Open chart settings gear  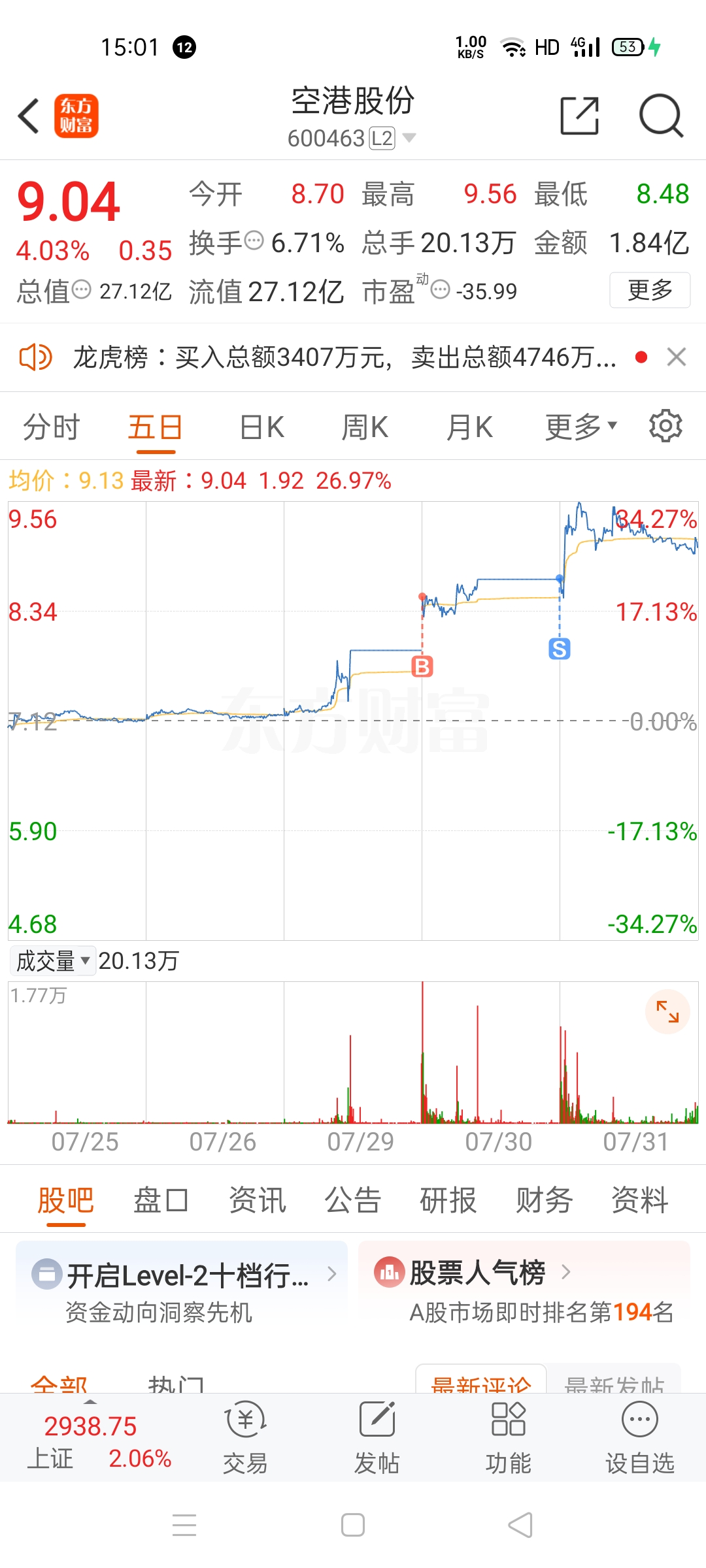point(665,426)
